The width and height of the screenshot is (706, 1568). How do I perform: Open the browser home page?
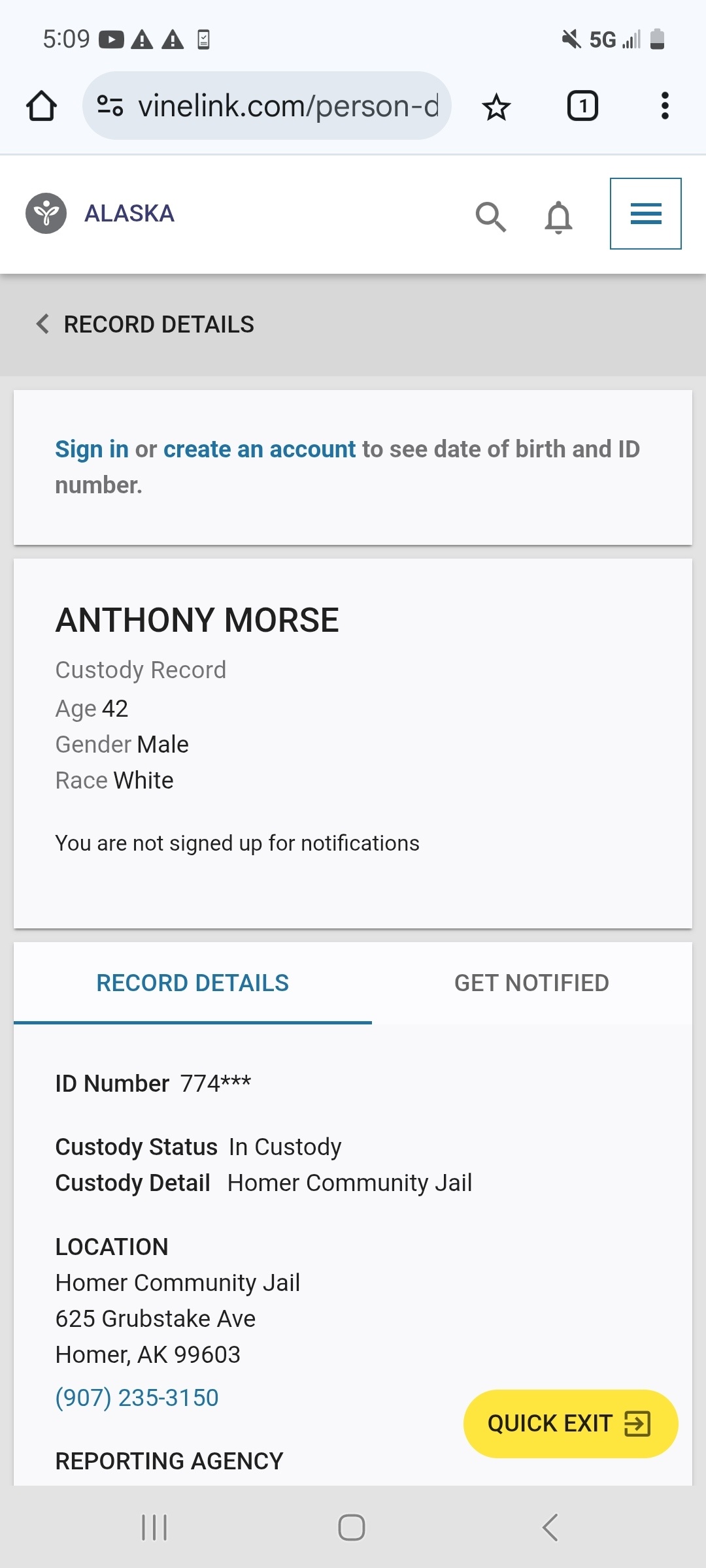click(41, 106)
